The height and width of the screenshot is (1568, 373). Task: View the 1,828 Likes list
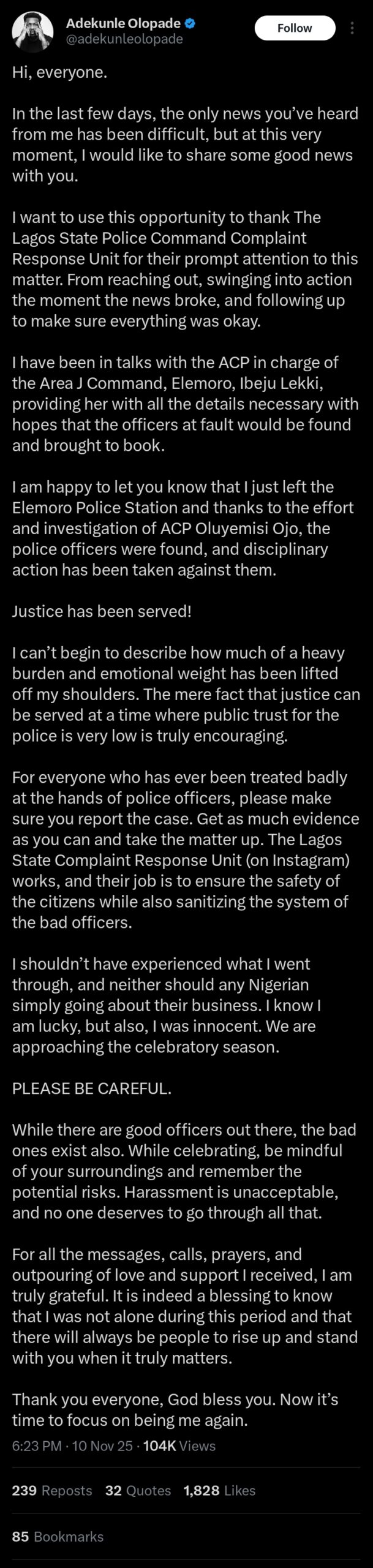tap(219, 1490)
